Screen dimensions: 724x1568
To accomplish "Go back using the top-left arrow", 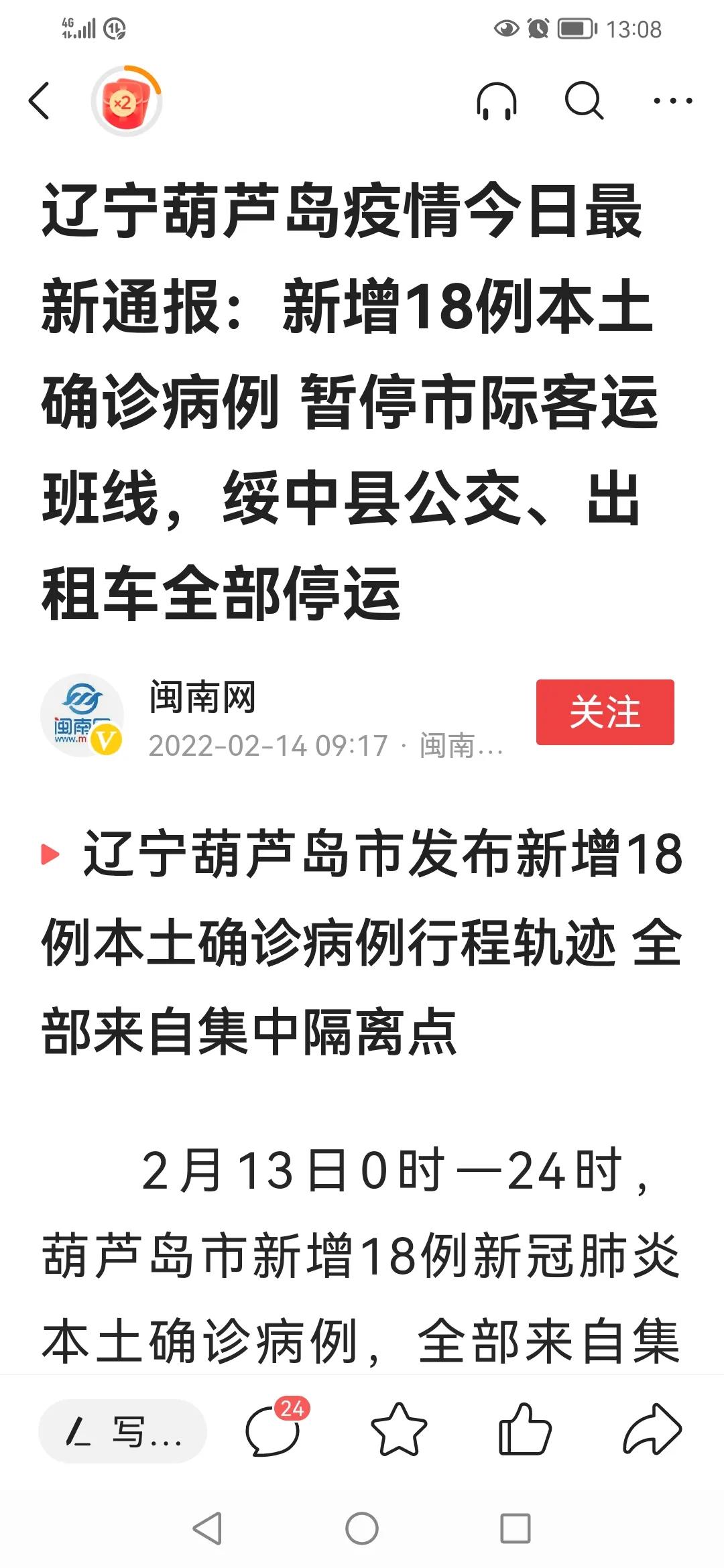I will [40, 101].
